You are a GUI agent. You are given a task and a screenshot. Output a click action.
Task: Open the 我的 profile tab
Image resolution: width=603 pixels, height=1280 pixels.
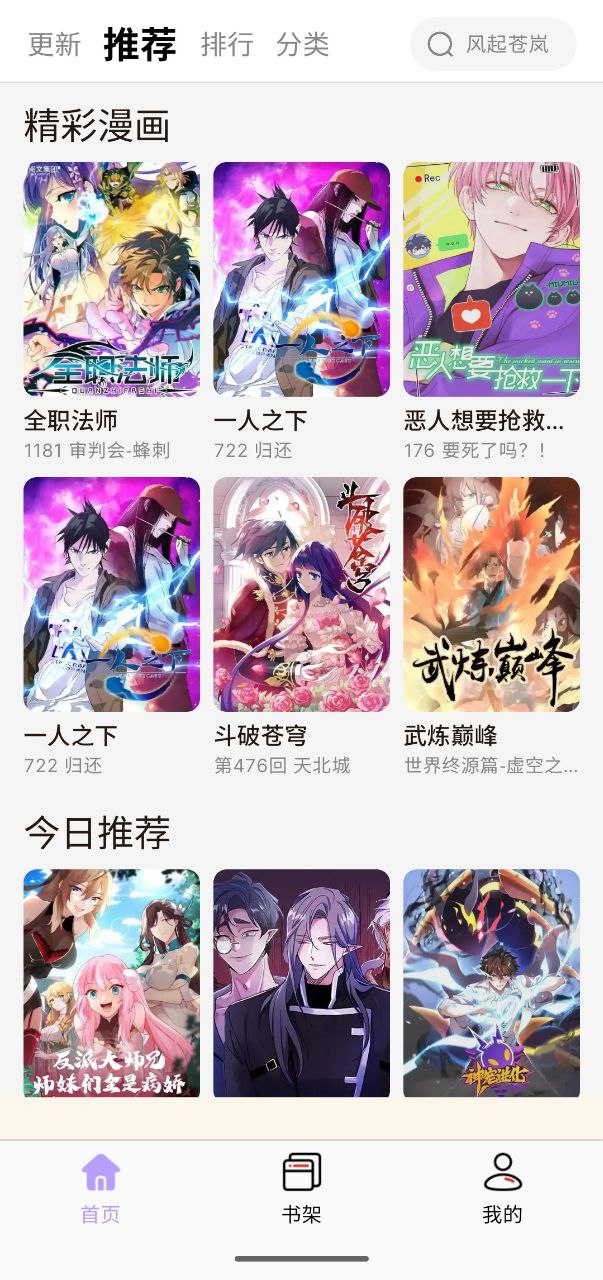click(x=502, y=1189)
